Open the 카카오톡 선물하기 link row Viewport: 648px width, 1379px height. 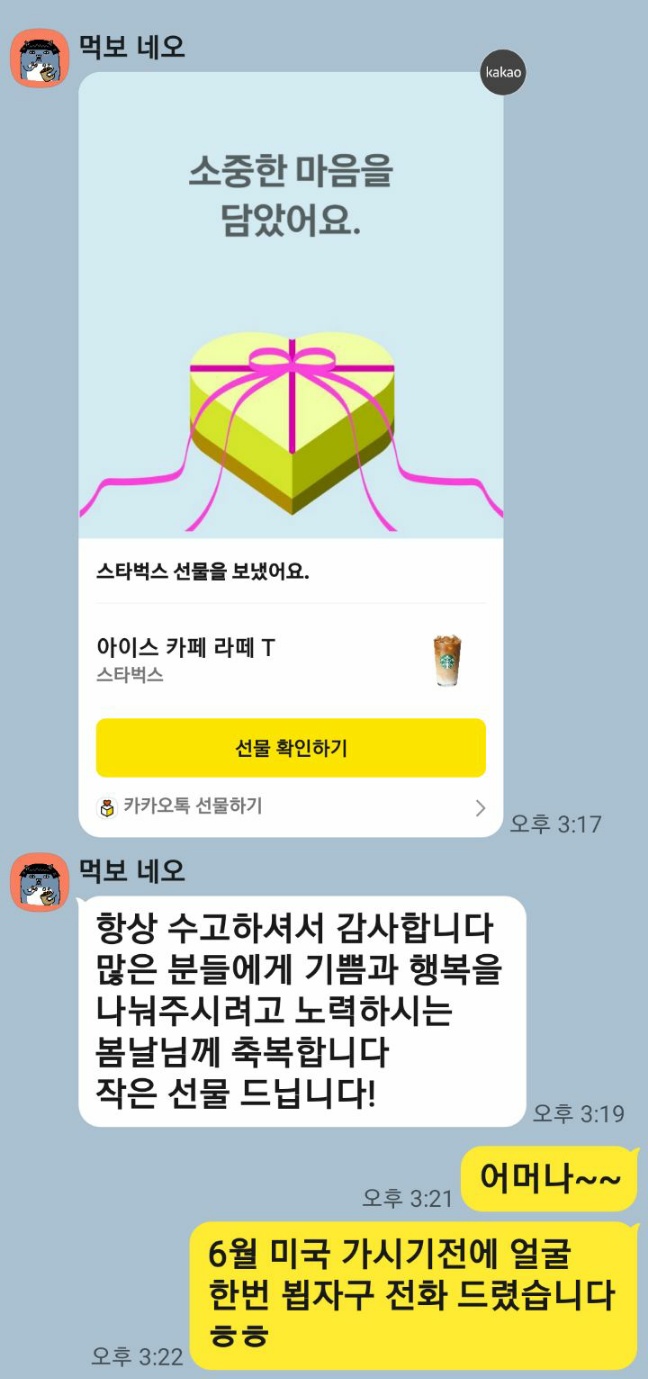pyautogui.click(x=290, y=807)
